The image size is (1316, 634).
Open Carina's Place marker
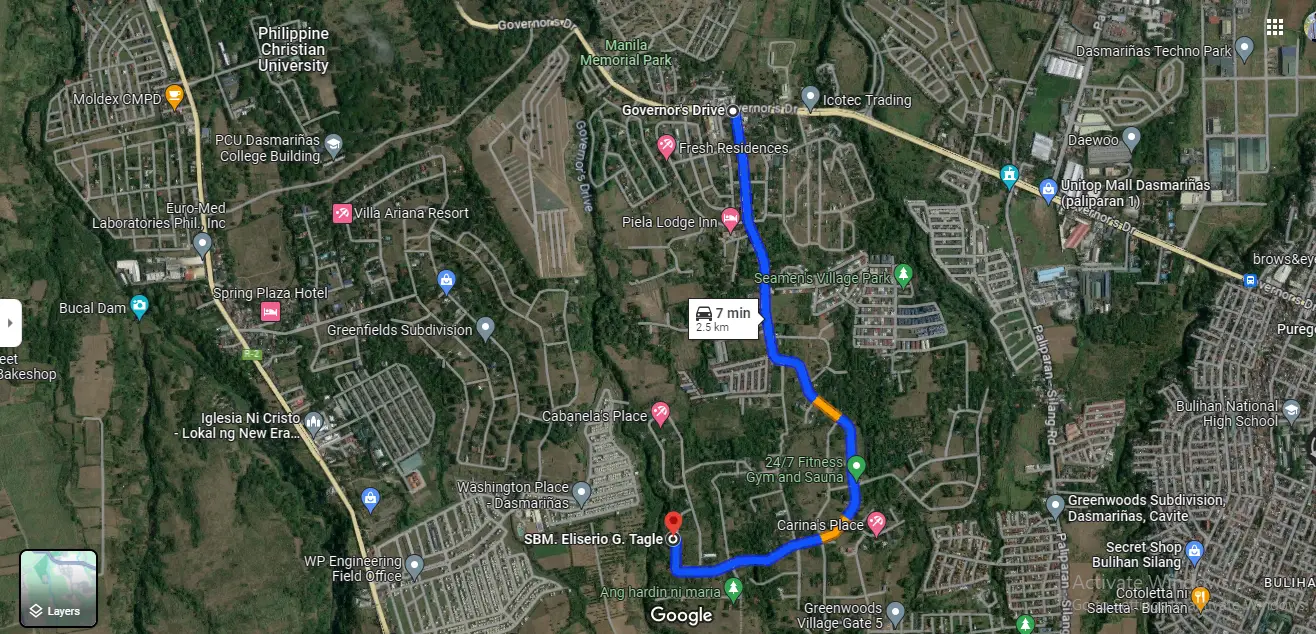(877, 522)
